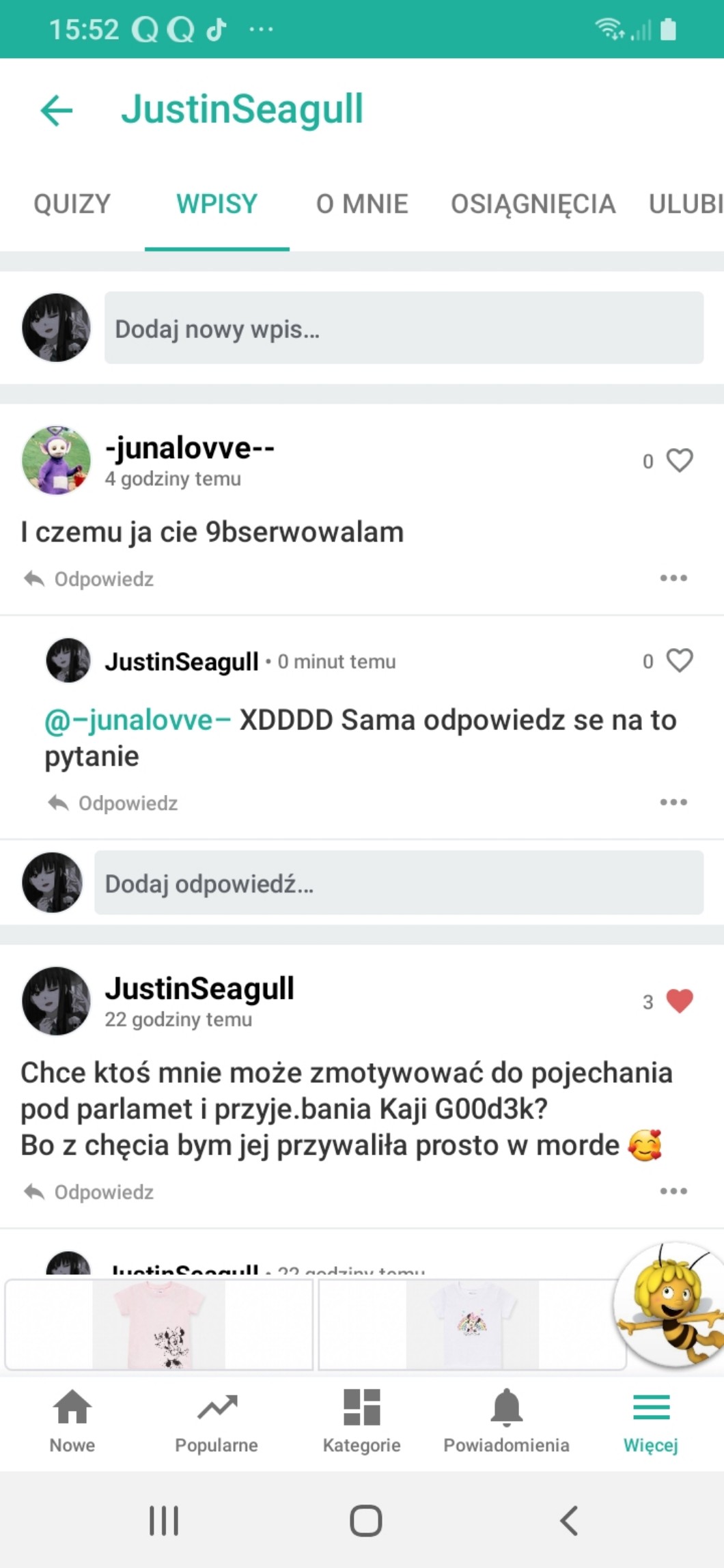Tap the Dodaj nowy wpis field

click(x=403, y=328)
